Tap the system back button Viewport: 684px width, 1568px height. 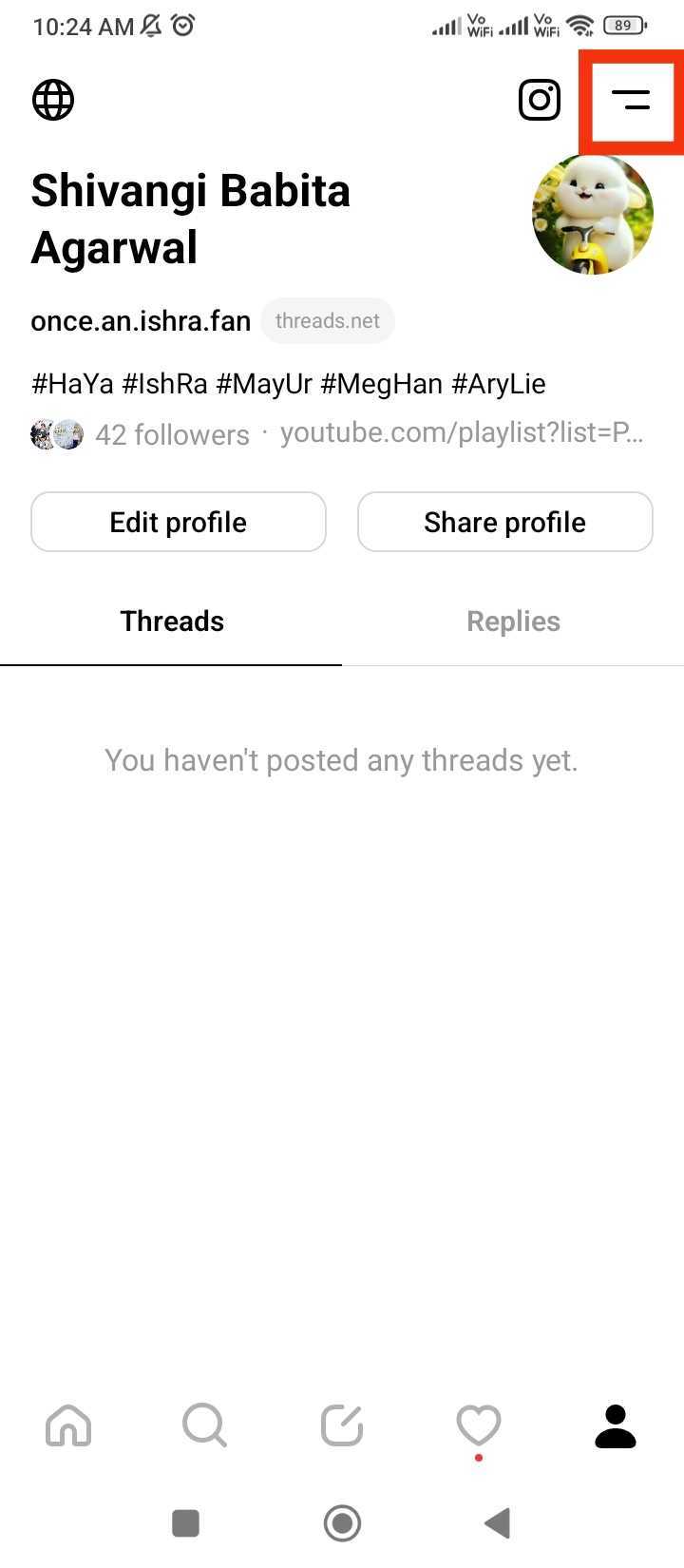point(497,1523)
